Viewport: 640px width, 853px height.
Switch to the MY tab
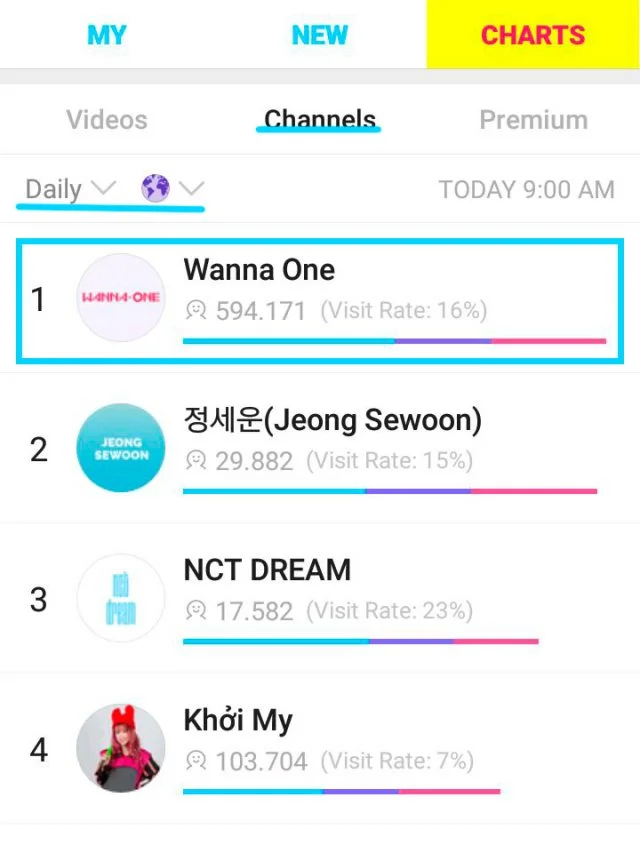click(x=106, y=35)
